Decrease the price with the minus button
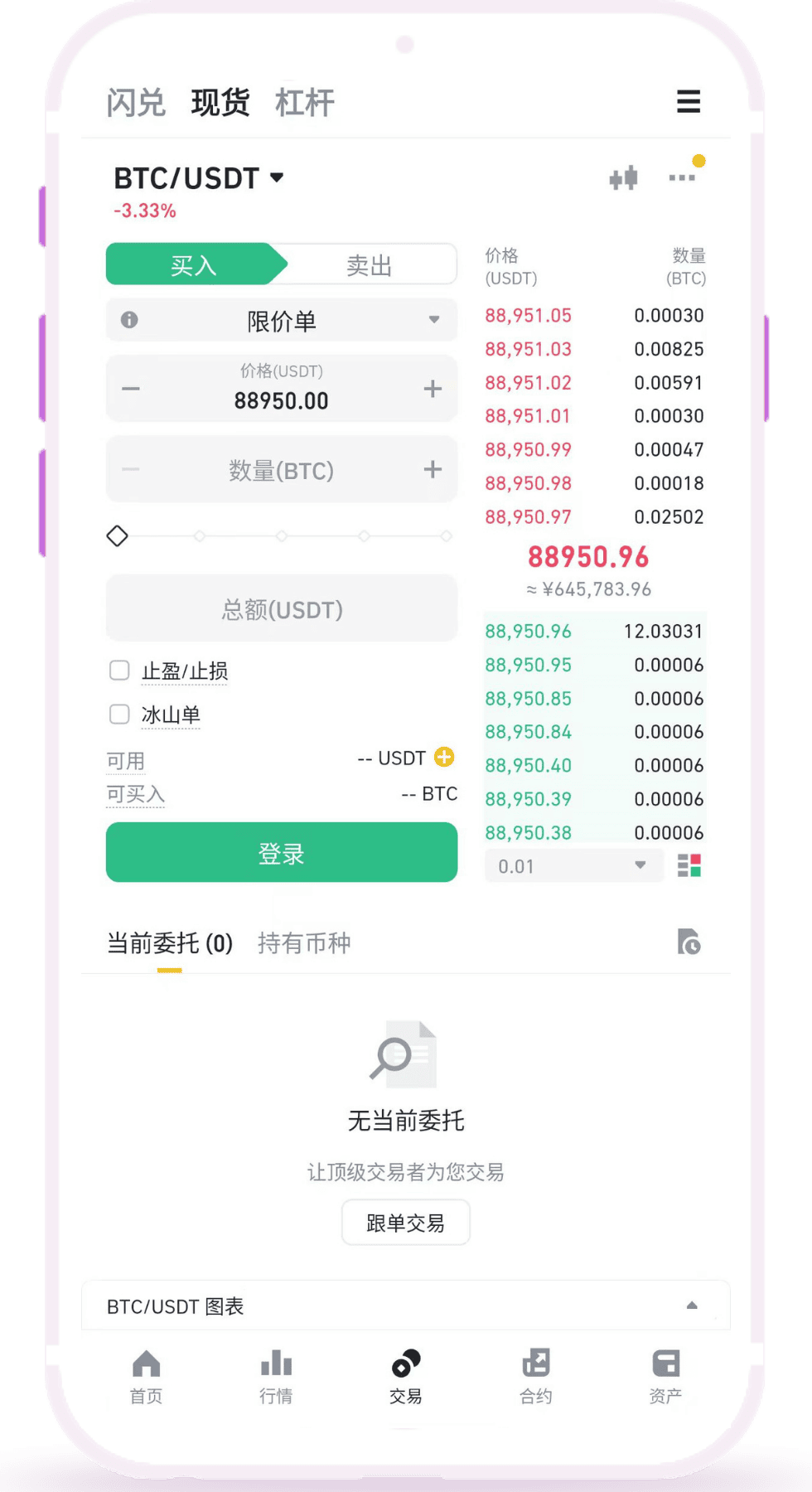The width and height of the screenshot is (812, 1492). tap(131, 389)
